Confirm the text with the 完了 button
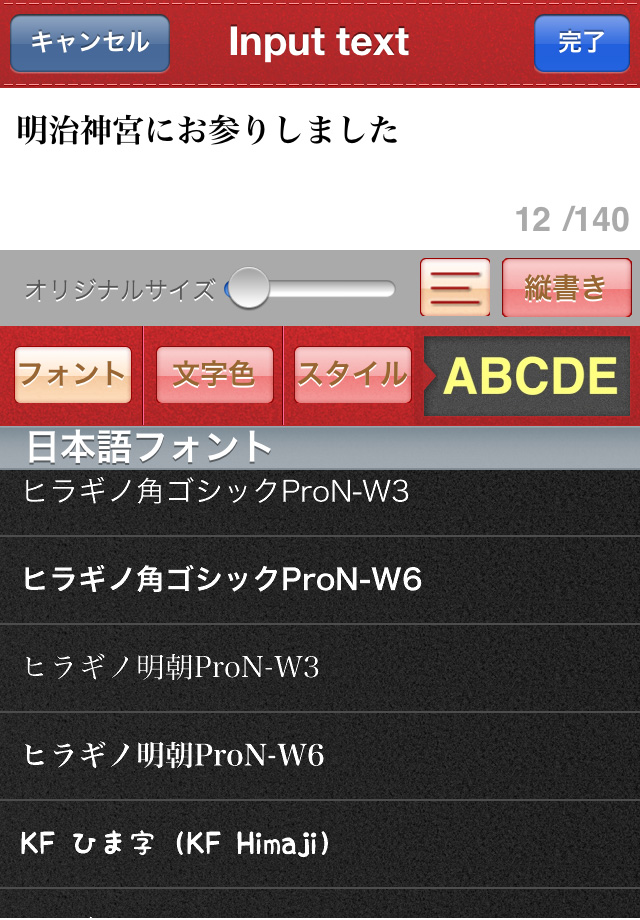This screenshot has height=920, width=640. [x=581, y=43]
